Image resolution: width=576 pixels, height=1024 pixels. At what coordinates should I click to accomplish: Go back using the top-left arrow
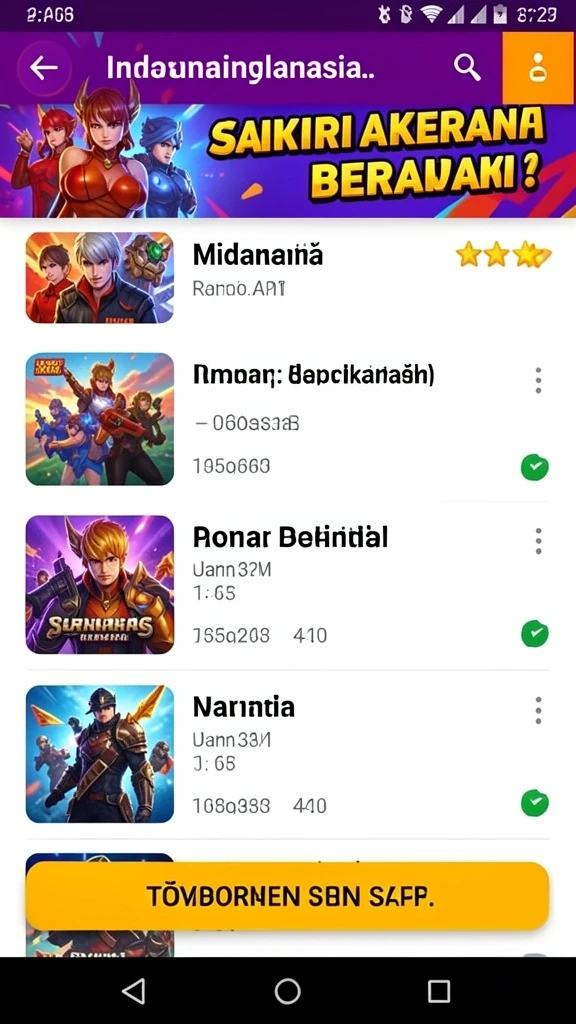click(x=43, y=68)
